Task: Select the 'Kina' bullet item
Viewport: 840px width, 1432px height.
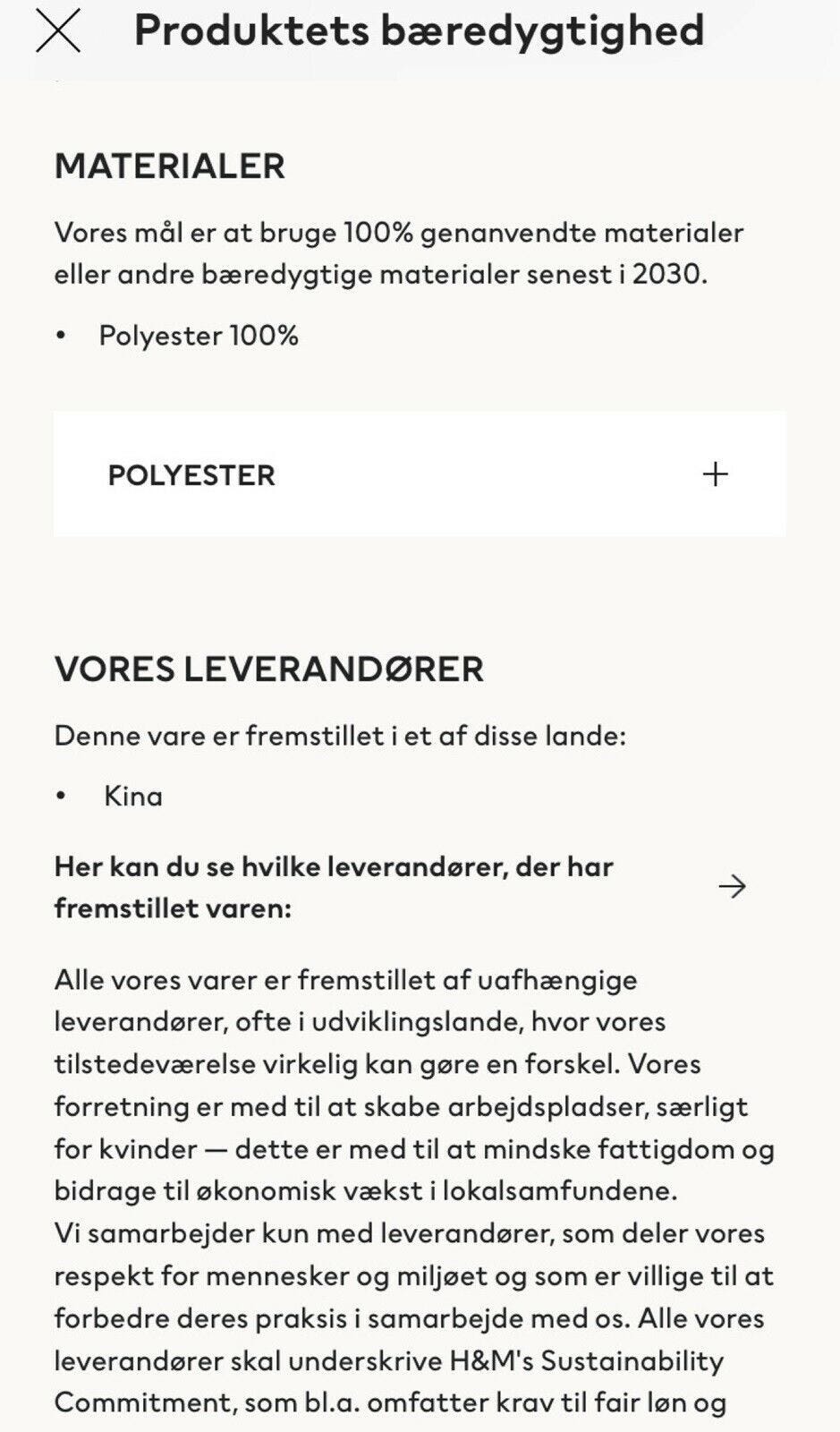Action: (132, 796)
